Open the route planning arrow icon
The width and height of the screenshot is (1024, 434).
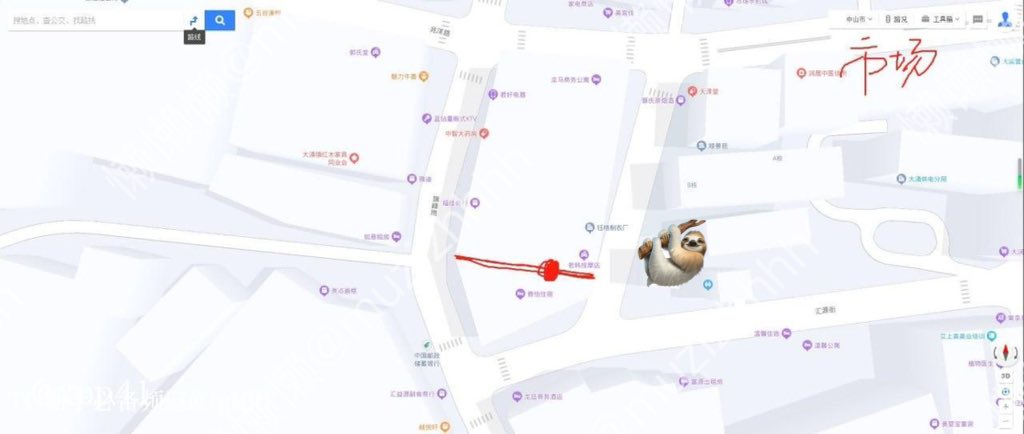pyautogui.click(x=193, y=20)
